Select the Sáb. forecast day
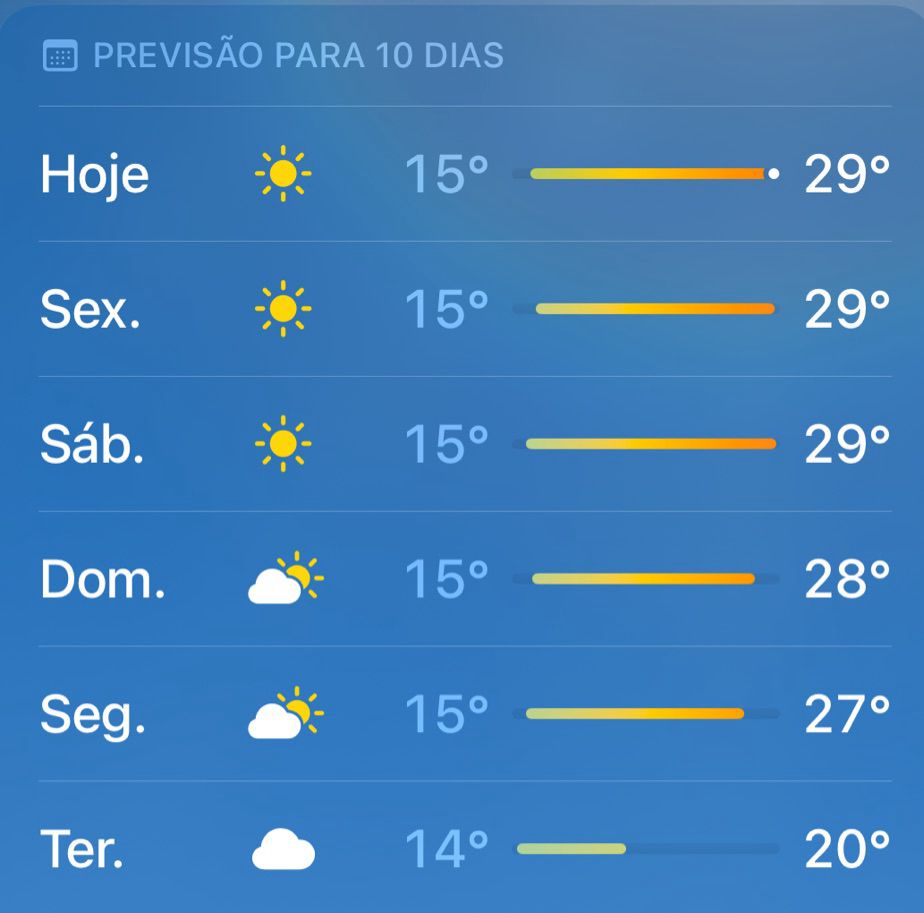This screenshot has height=913, width=924. [462, 444]
